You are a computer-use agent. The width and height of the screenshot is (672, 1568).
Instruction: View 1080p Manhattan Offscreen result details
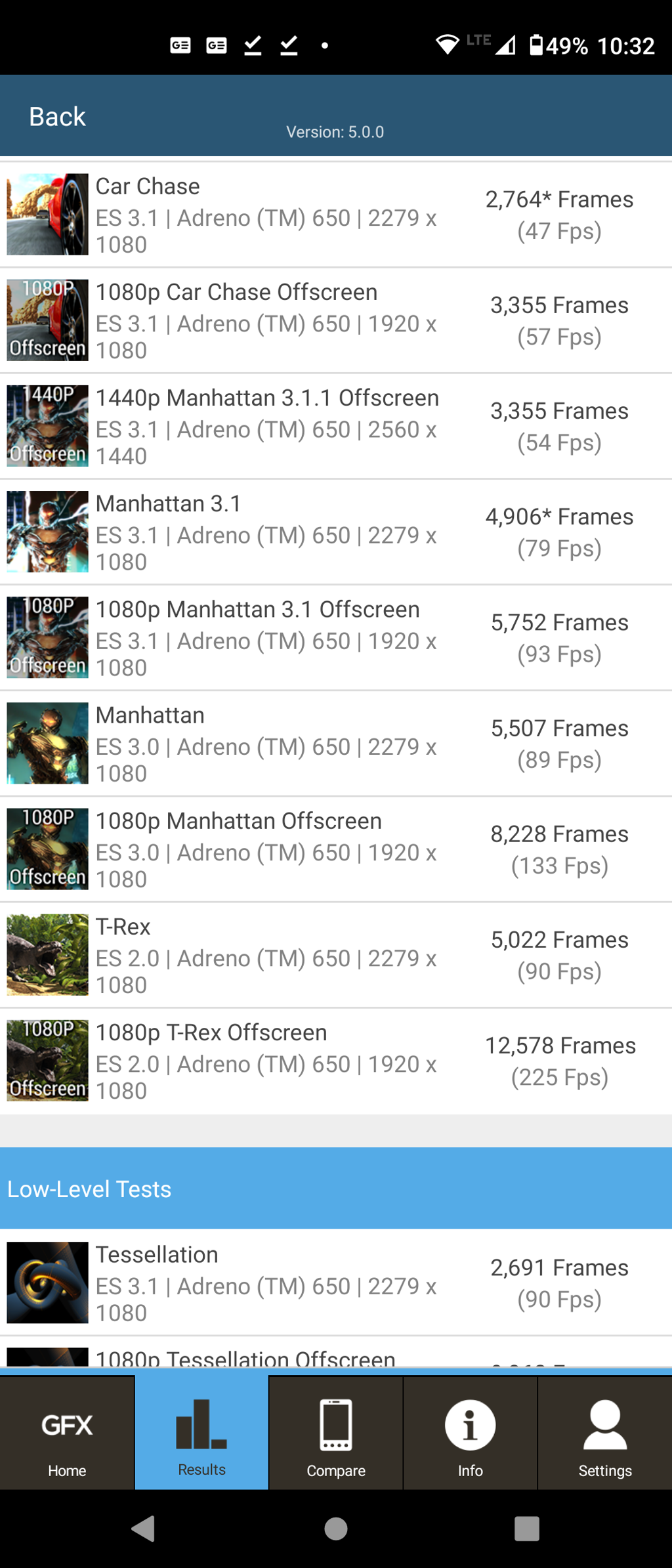(335, 849)
